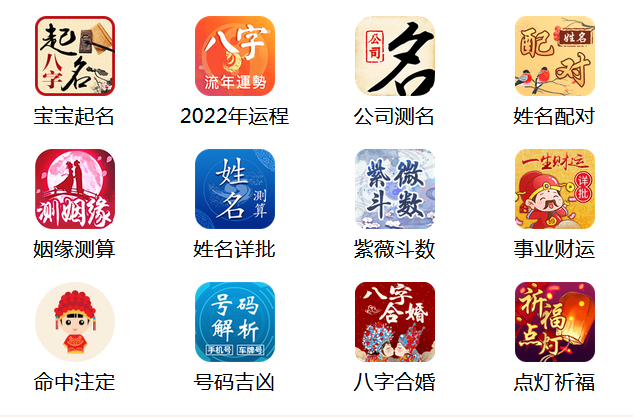Open 宝宝起名 baby naming

(x=75, y=57)
